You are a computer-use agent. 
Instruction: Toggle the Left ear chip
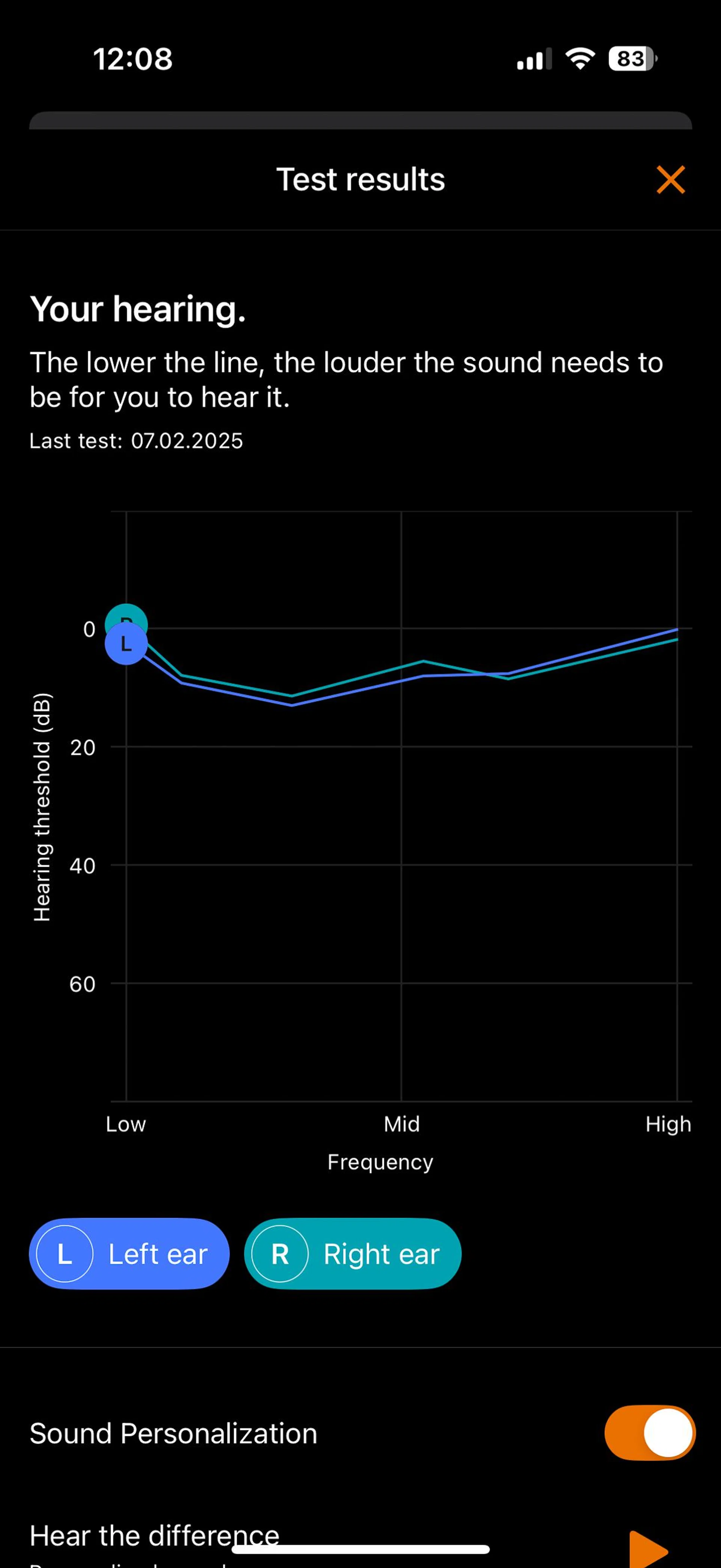click(129, 1254)
